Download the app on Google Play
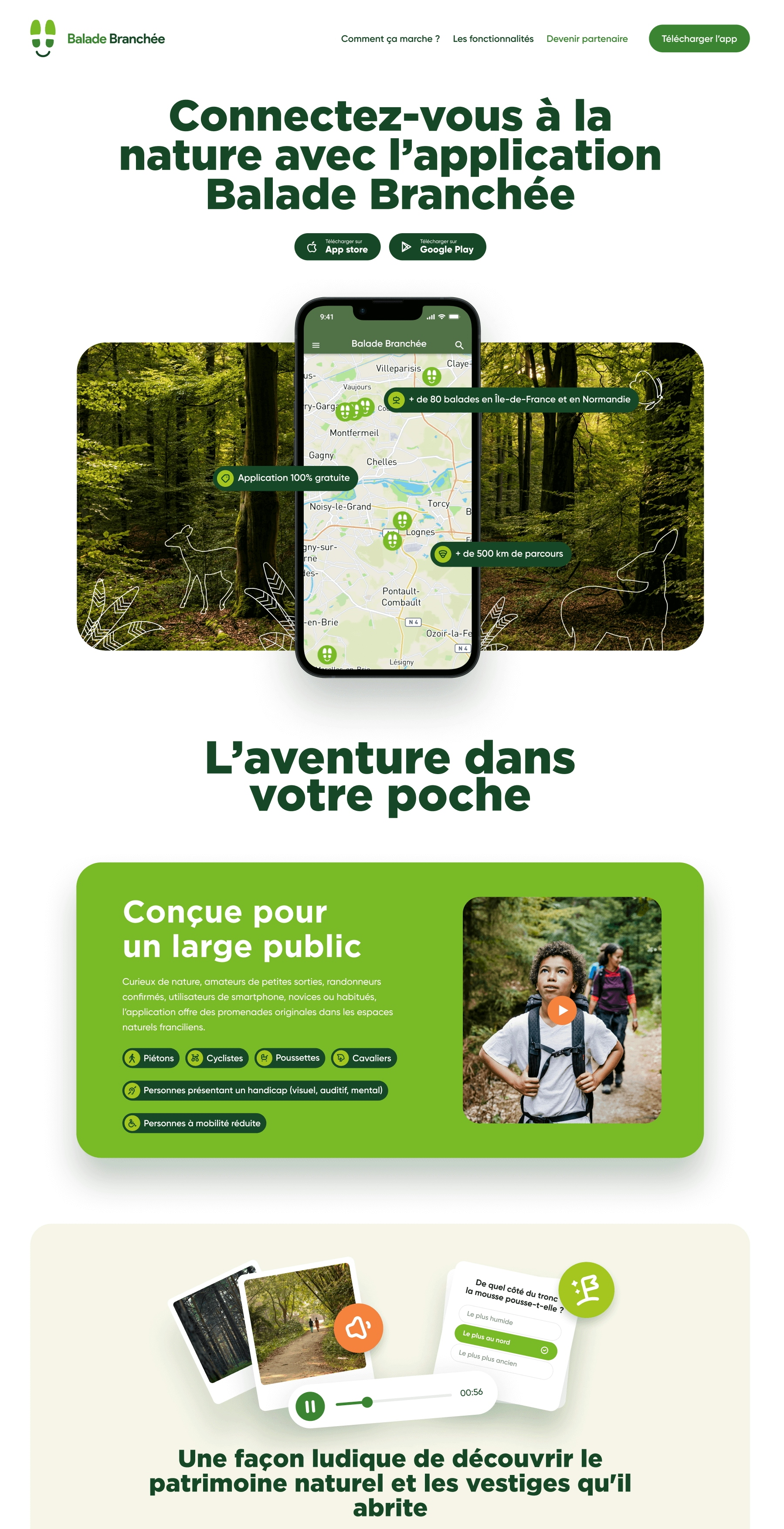The height and width of the screenshot is (1529, 784). point(437,246)
